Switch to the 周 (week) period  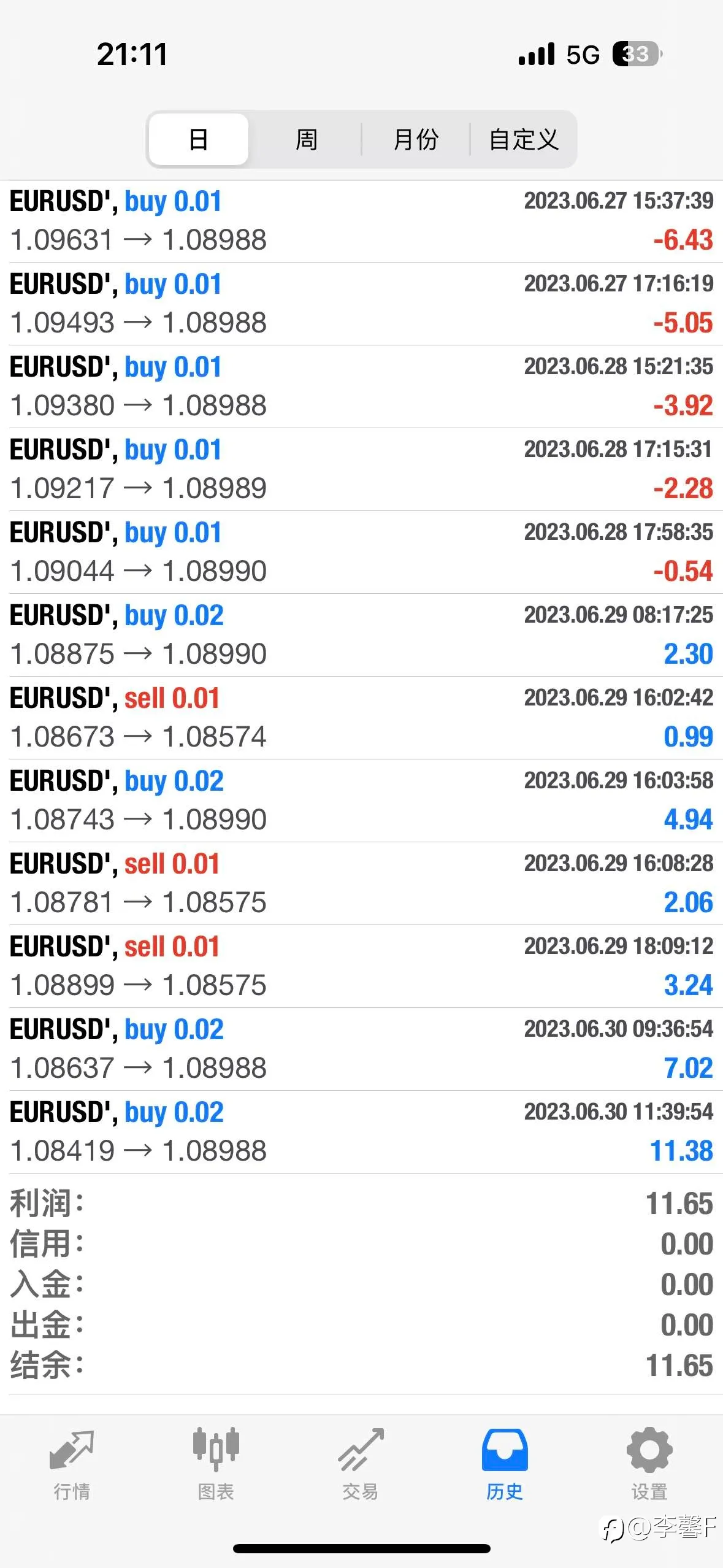(306, 139)
